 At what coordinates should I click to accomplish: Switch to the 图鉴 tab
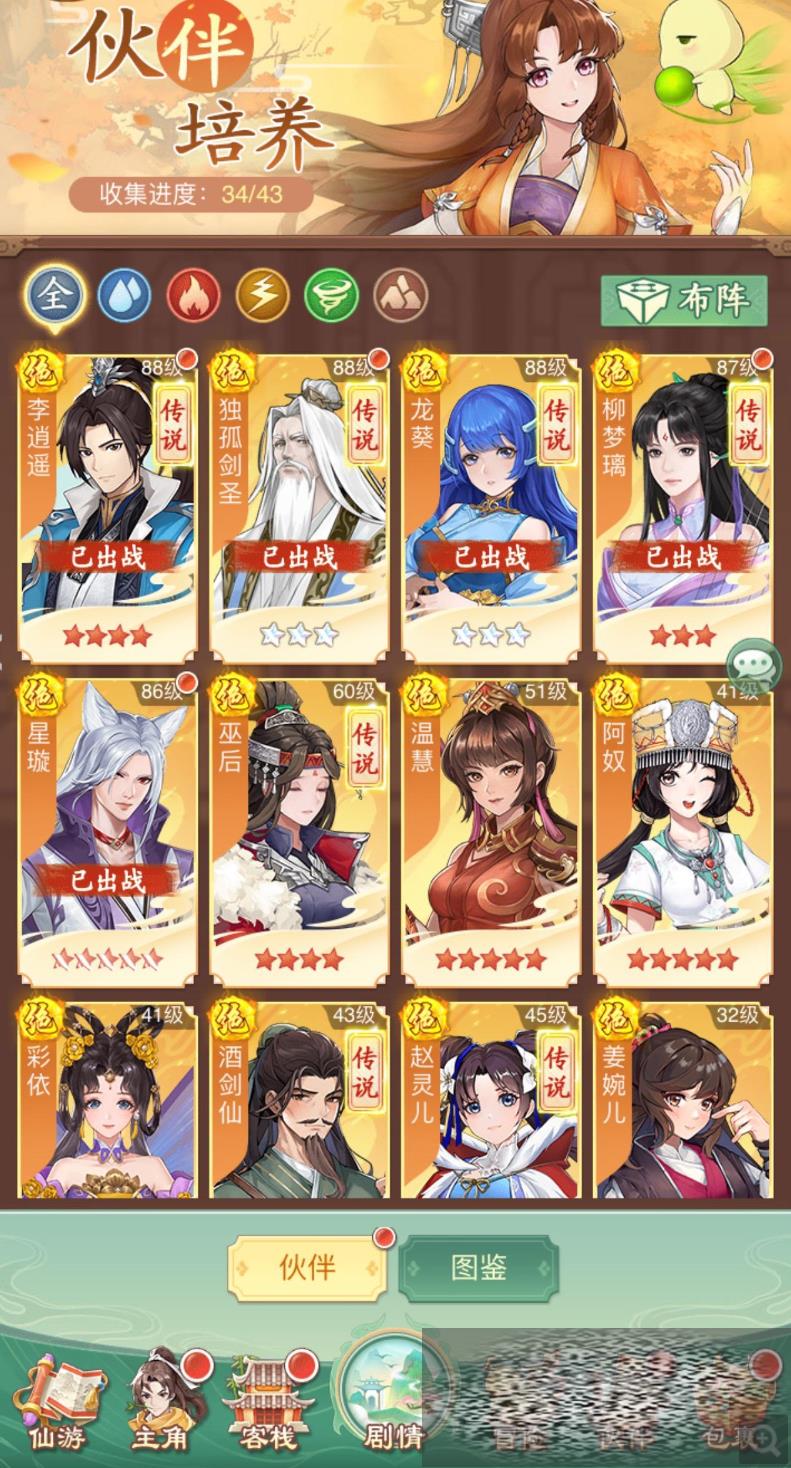point(478,1268)
